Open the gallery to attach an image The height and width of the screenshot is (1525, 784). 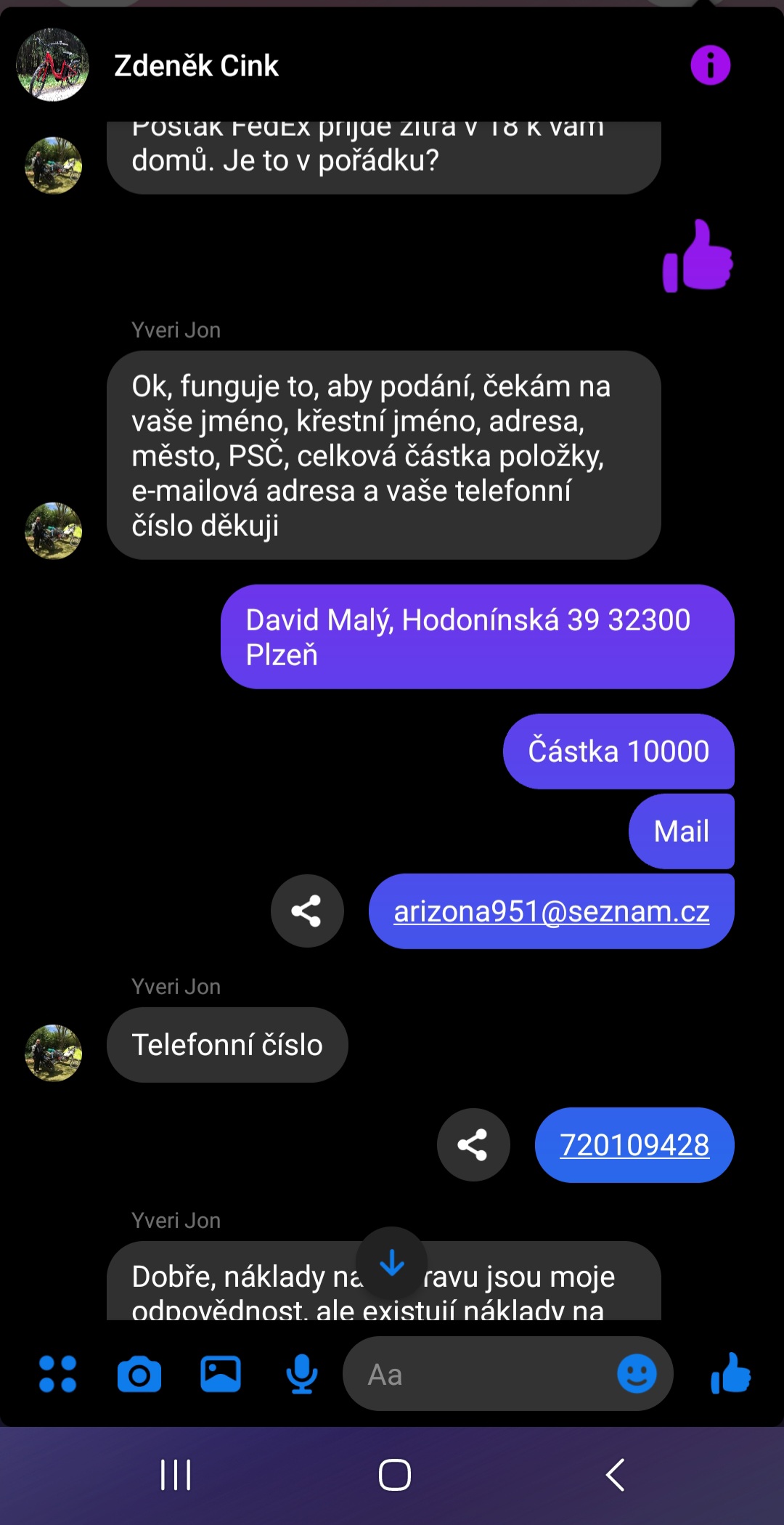click(221, 1374)
